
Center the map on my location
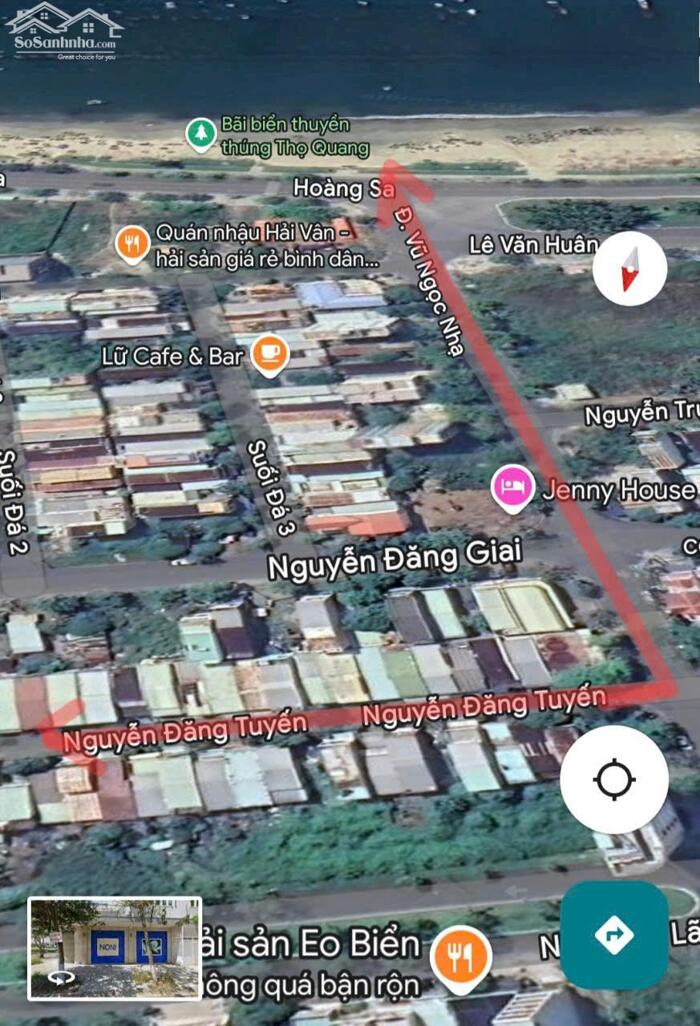(614, 779)
